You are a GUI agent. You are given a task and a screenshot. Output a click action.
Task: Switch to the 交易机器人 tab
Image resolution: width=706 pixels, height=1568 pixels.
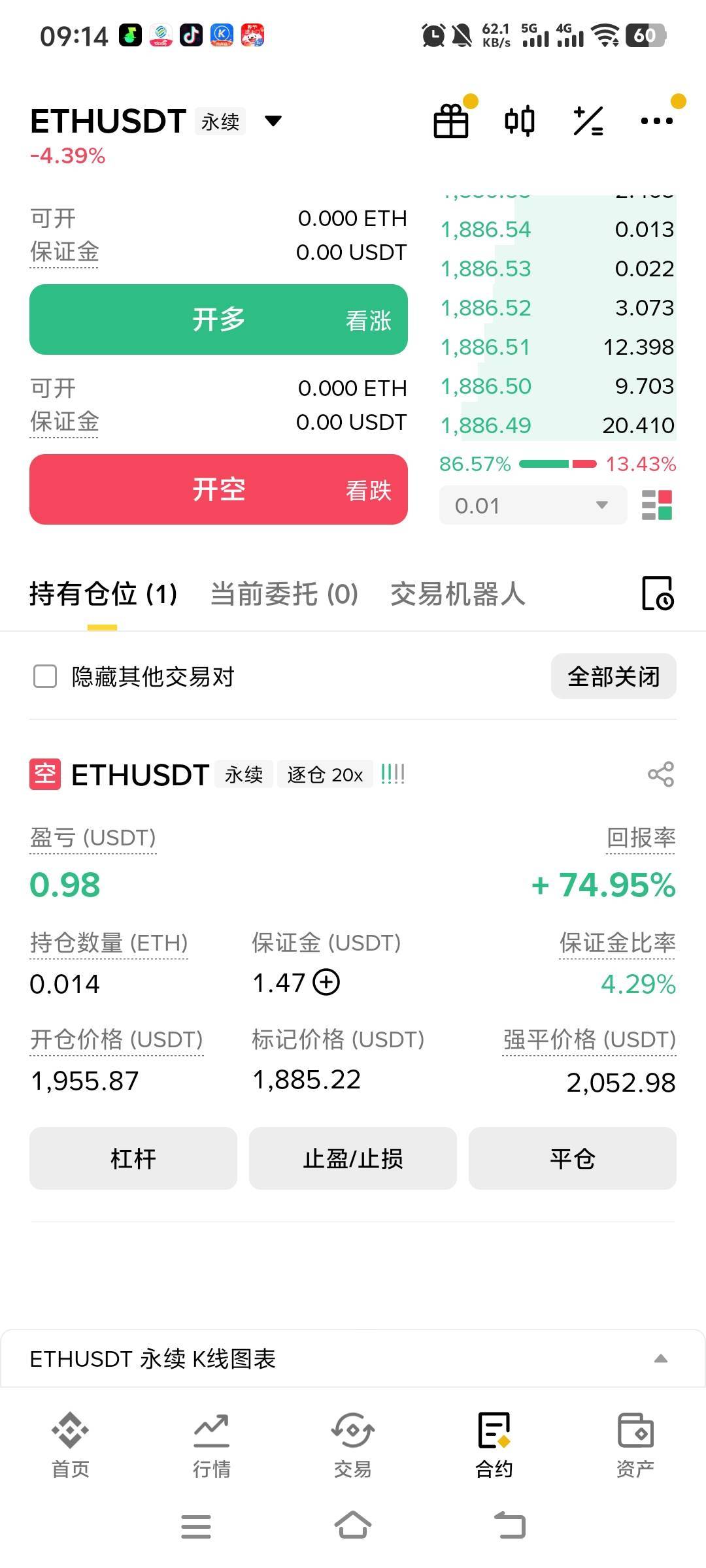coord(458,595)
